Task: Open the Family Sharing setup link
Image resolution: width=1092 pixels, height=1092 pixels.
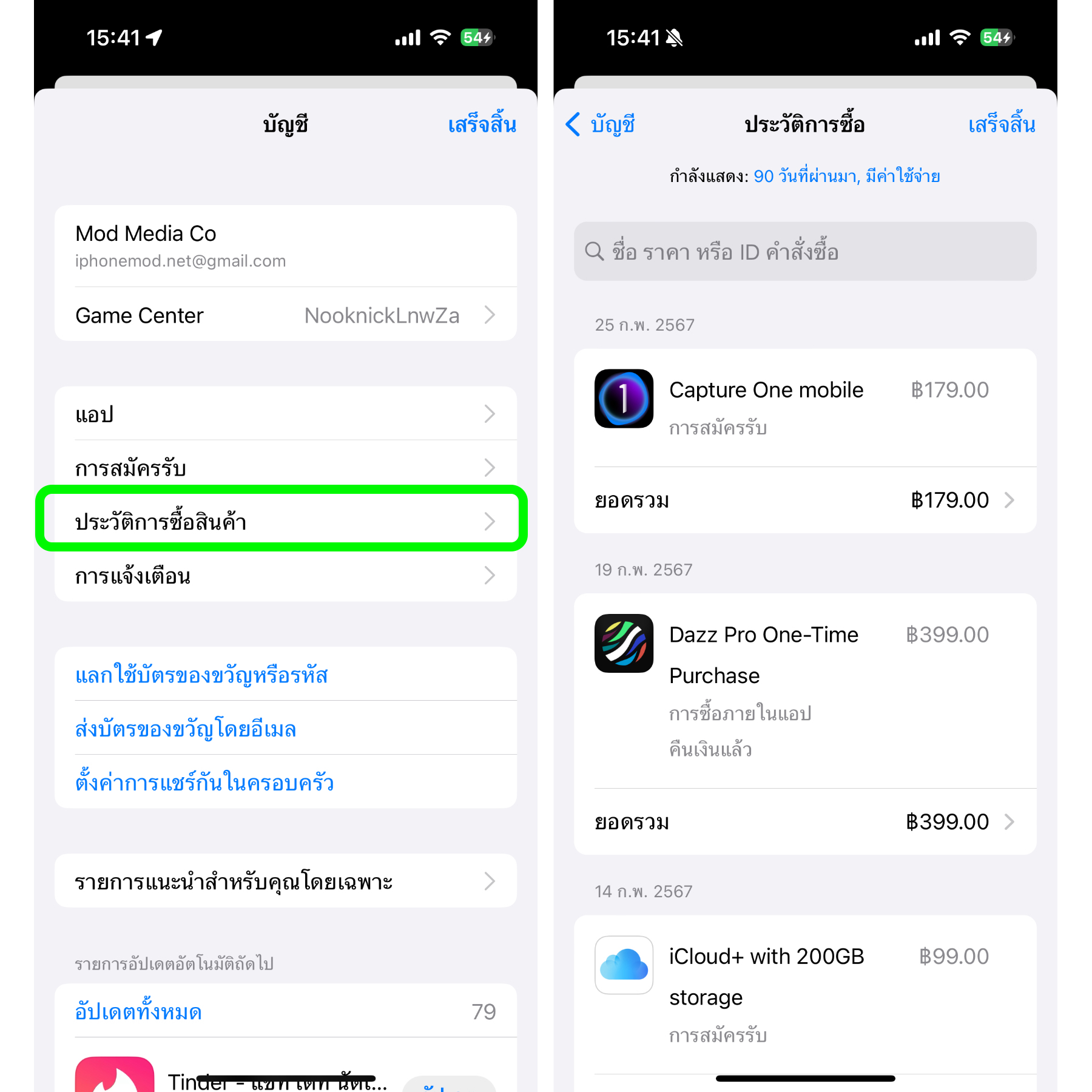Action: click(204, 782)
